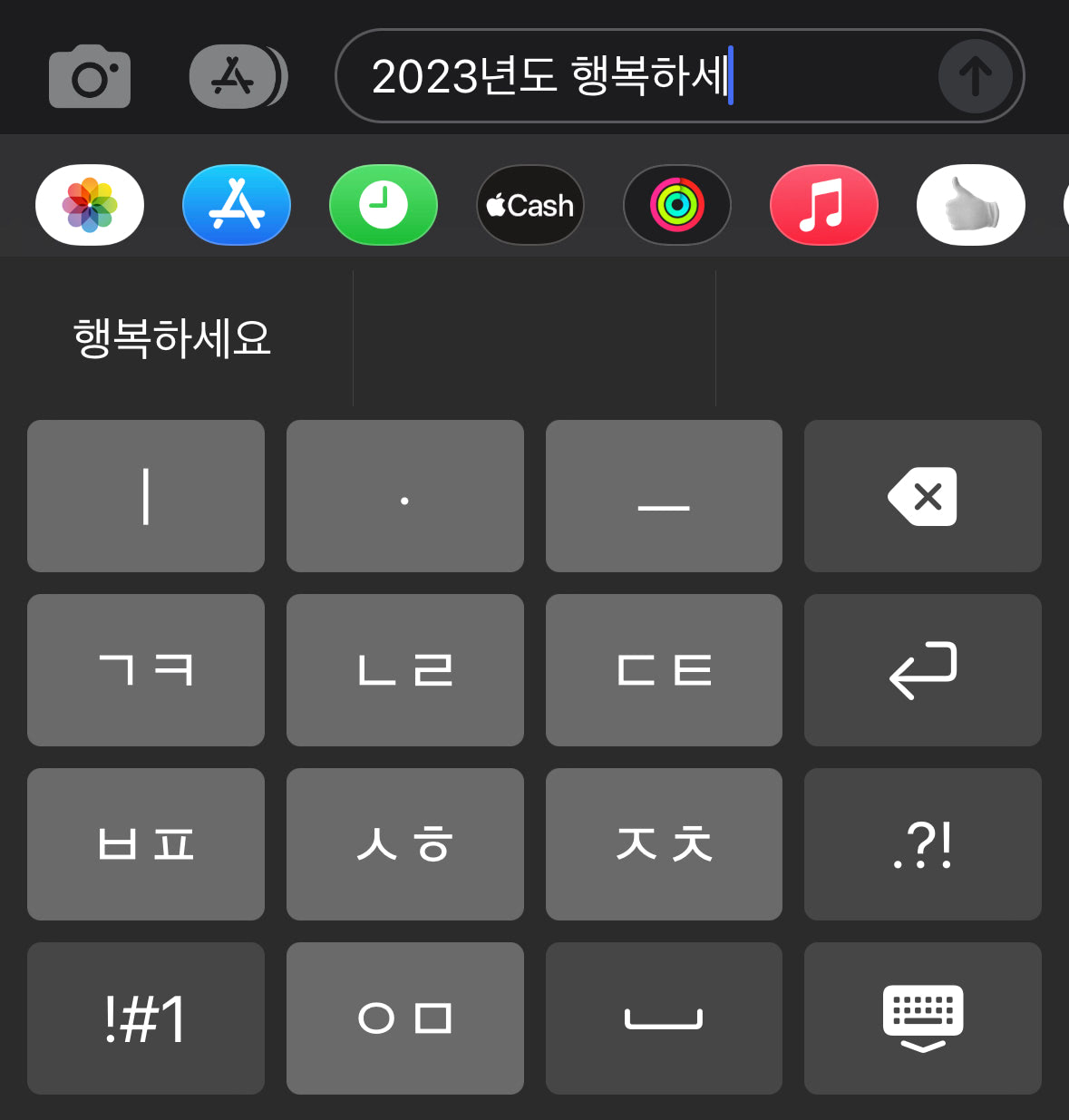Tap the message text field
The image size is (1069, 1120).
(x=635, y=76)
